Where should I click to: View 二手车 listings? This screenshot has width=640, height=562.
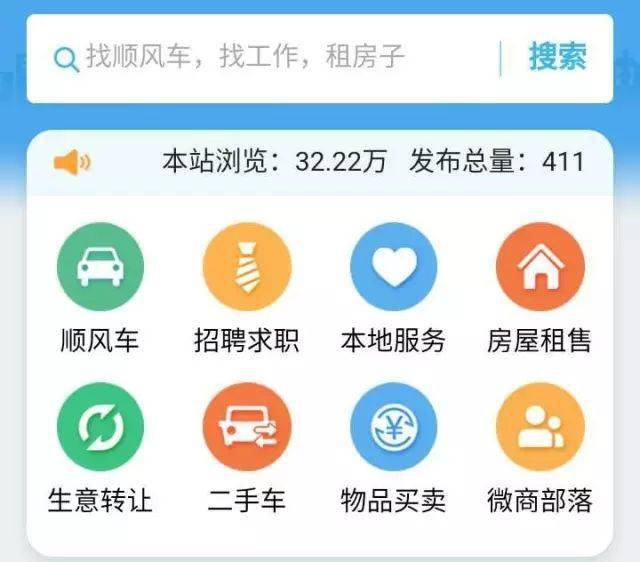pos(247,427)
